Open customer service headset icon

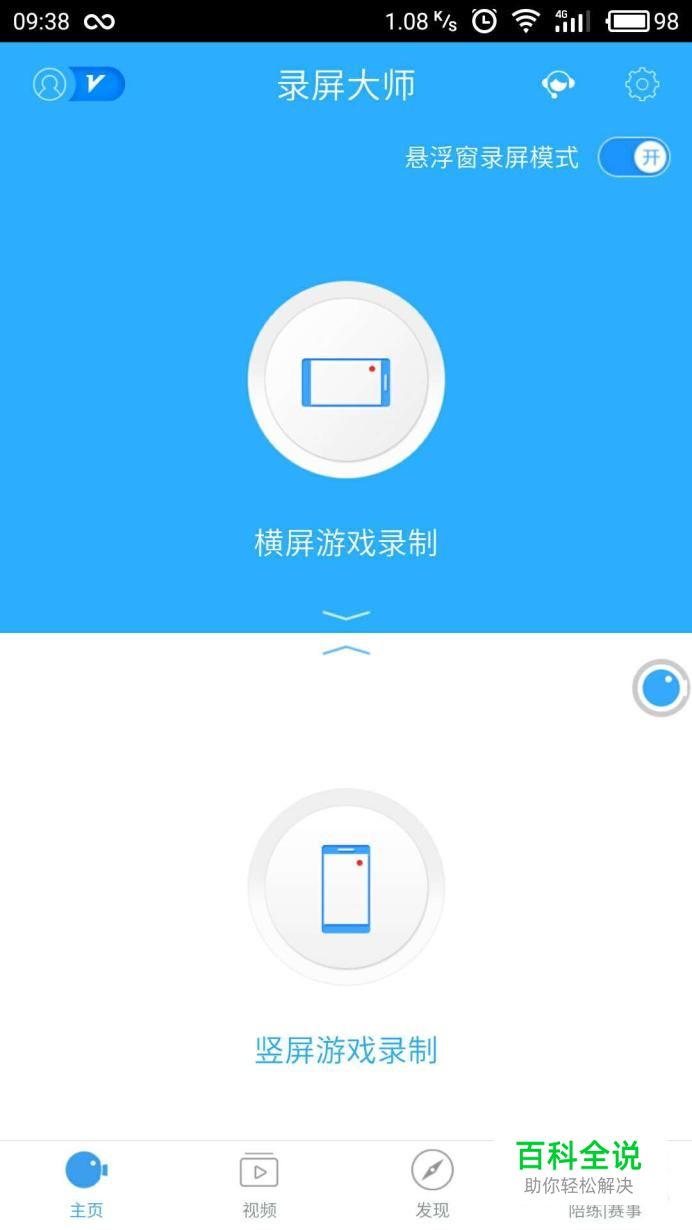558,85
